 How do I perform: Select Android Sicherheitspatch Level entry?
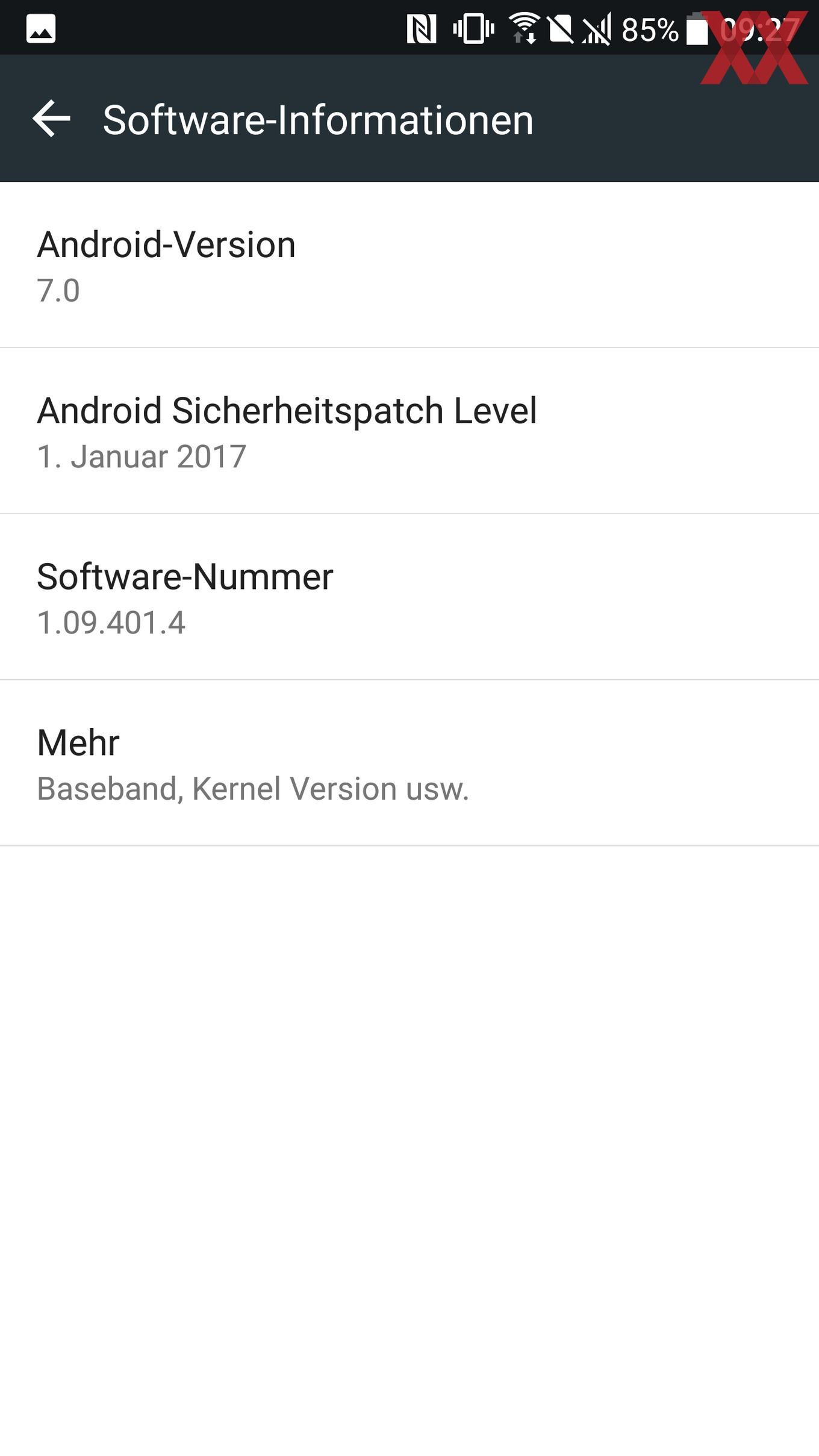pyautogui.click(x=409, y=431)
